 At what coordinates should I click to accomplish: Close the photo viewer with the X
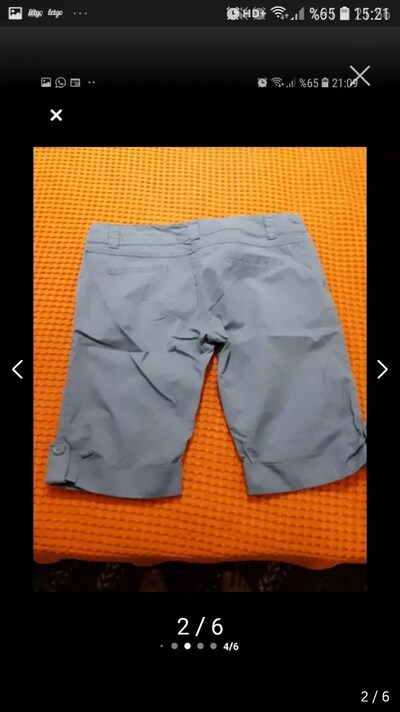click(360, 76)
